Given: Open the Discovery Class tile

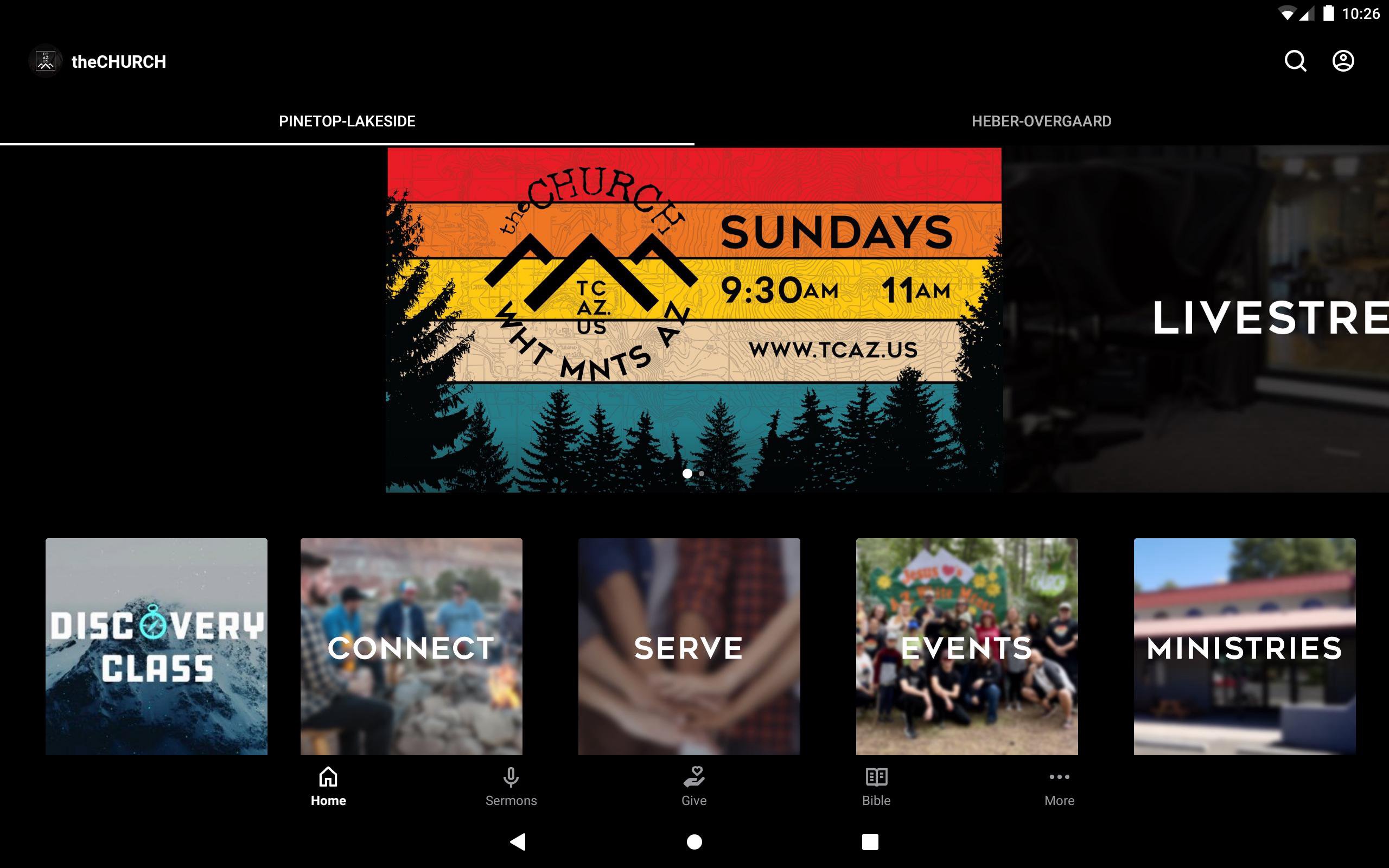Looking at the screenshot, I should pyautogui.click(x=156, y=646).
